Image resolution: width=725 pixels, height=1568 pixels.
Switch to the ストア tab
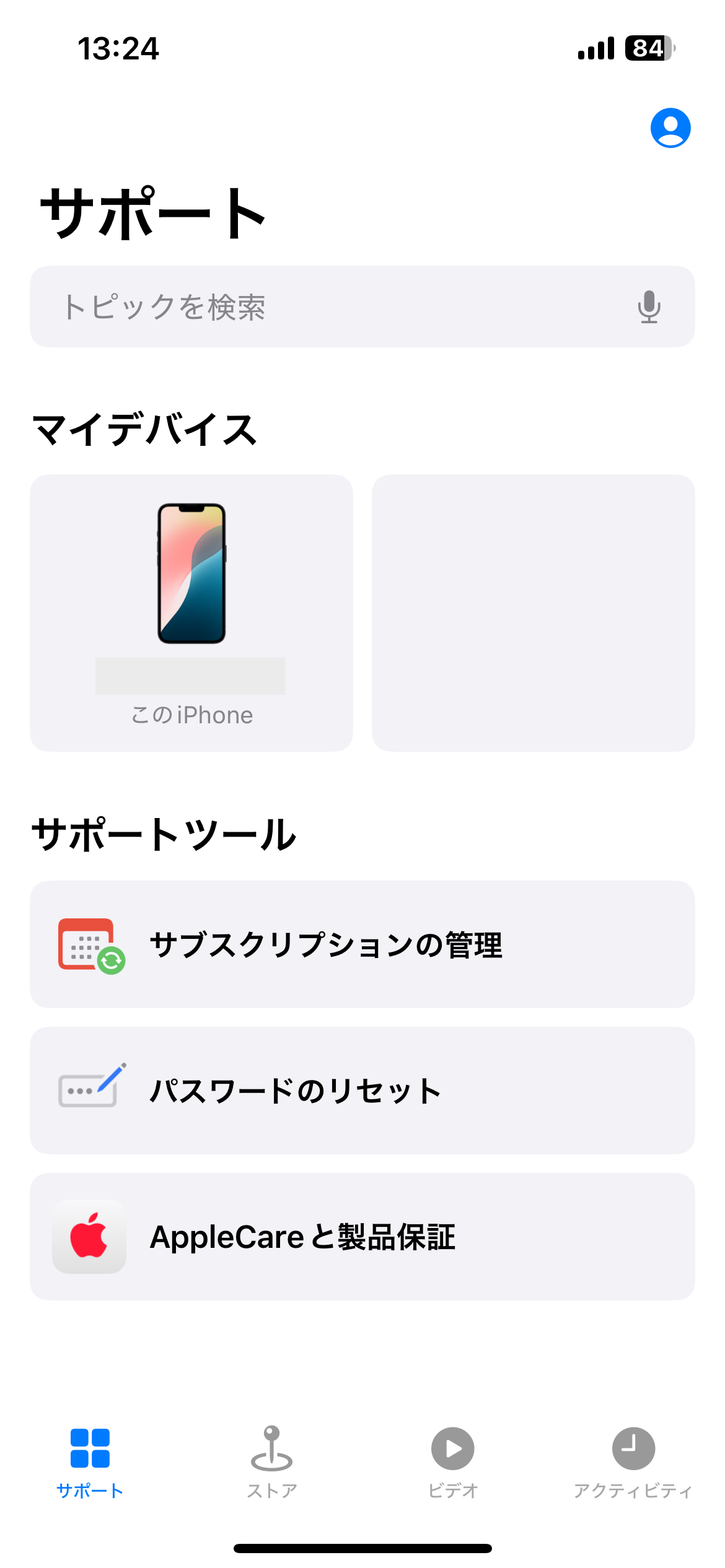[271, 1461]
